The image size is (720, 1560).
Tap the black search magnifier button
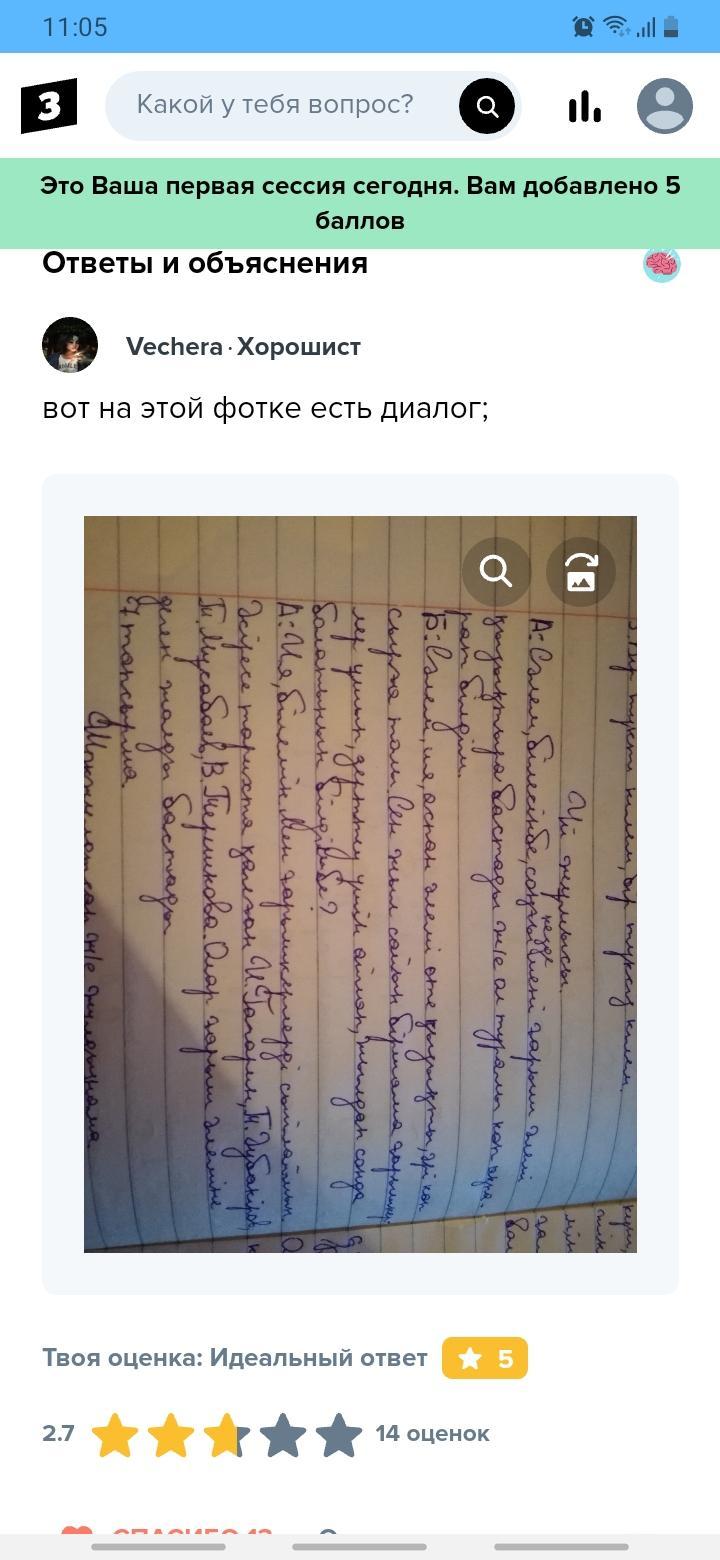[487, 106]
